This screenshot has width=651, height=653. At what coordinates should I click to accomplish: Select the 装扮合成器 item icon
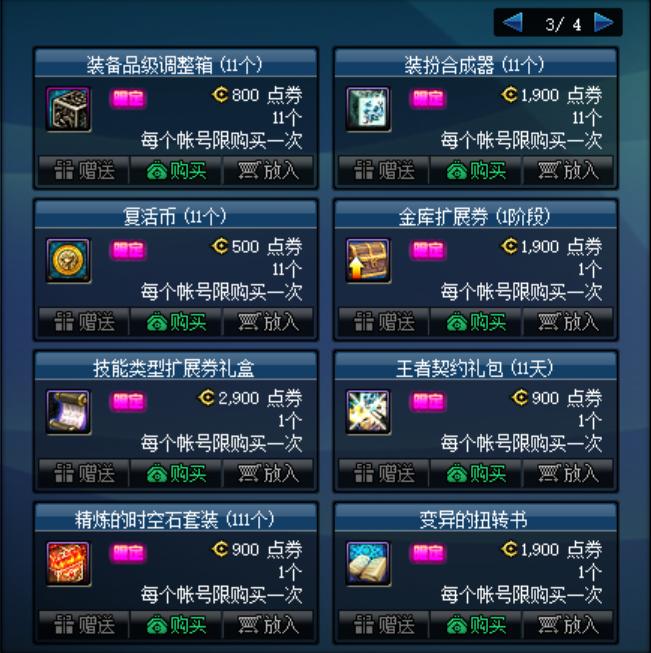coord(368,109)
